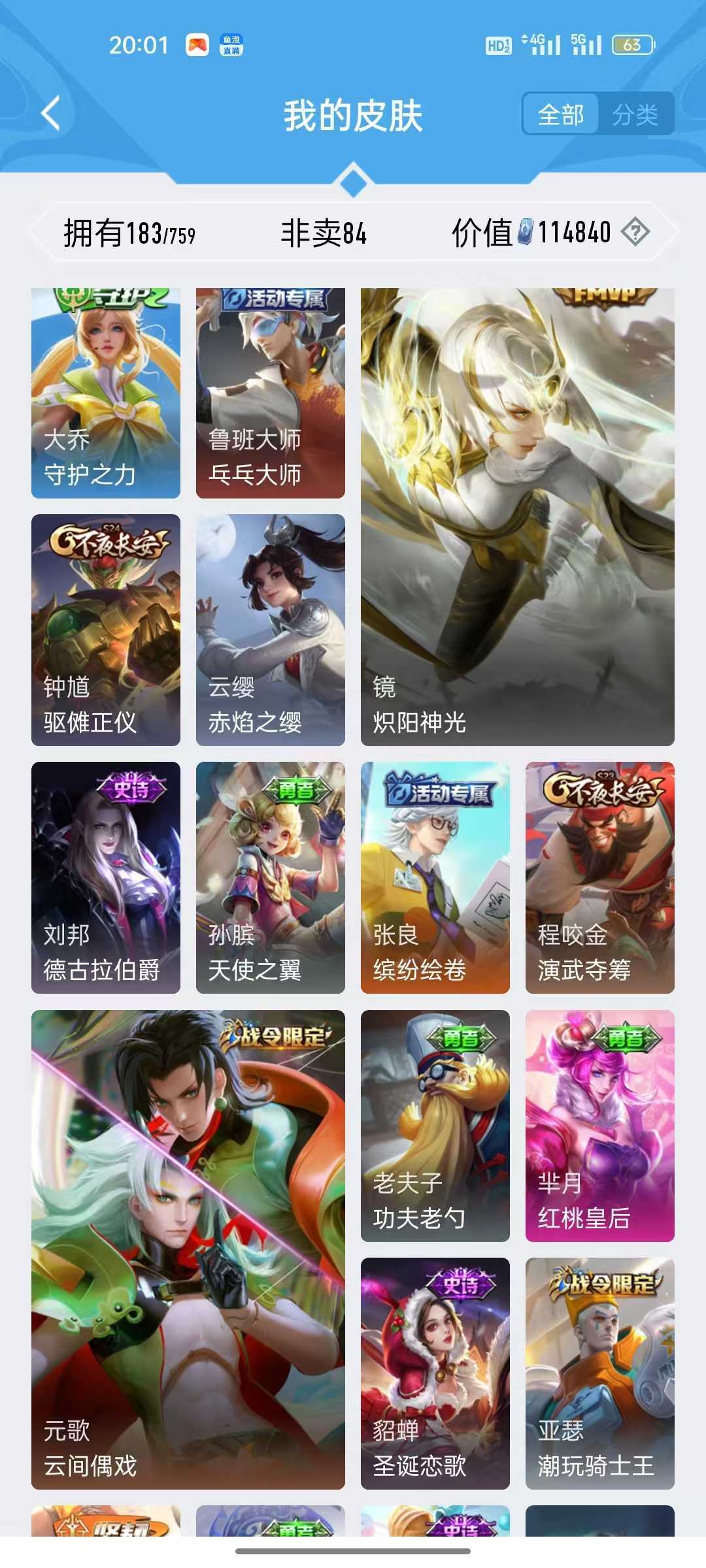Open 亚瑟 潮玩骑士王 skin
This screenshot has height=1568, width=706.
600,1373
